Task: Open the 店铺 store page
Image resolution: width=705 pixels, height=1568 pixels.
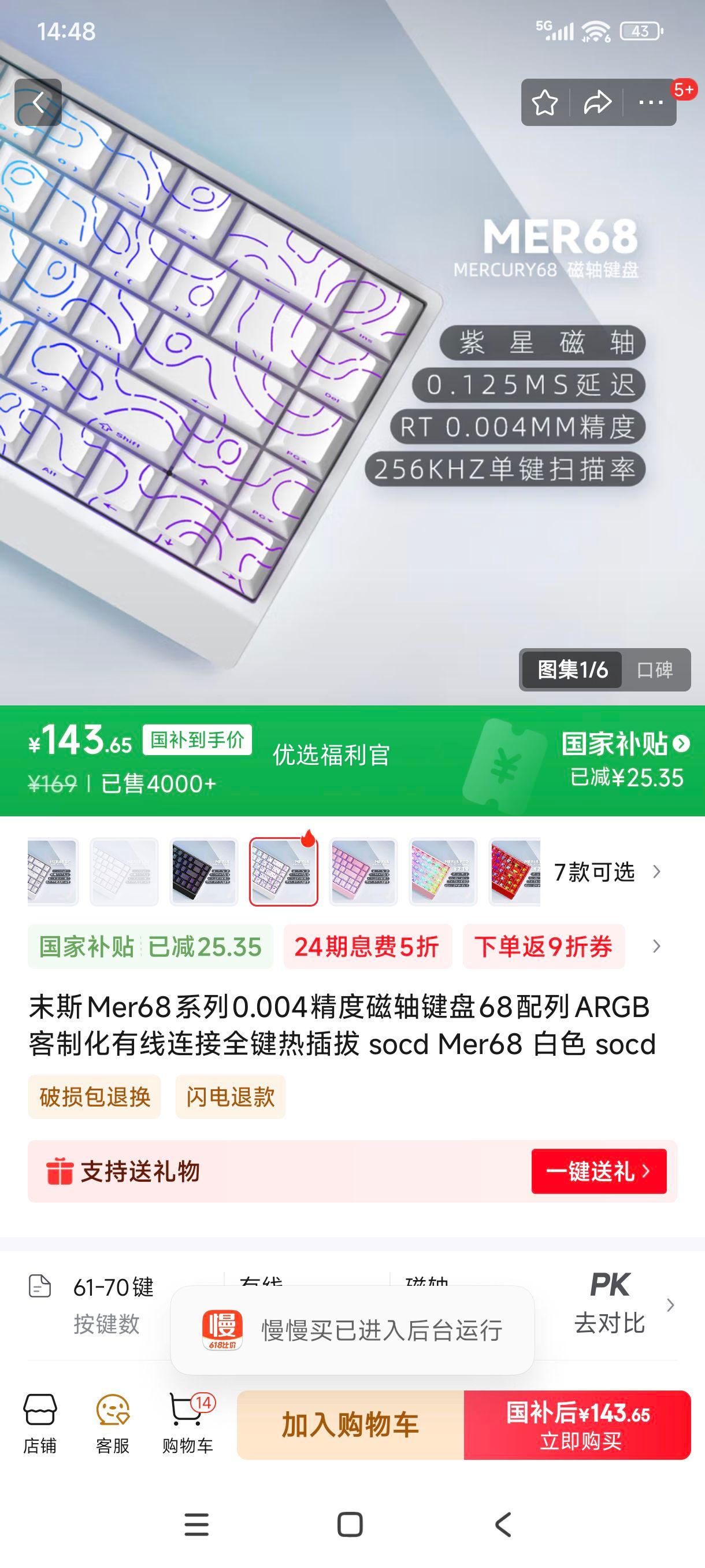Action: click(x=40, y=1425)
